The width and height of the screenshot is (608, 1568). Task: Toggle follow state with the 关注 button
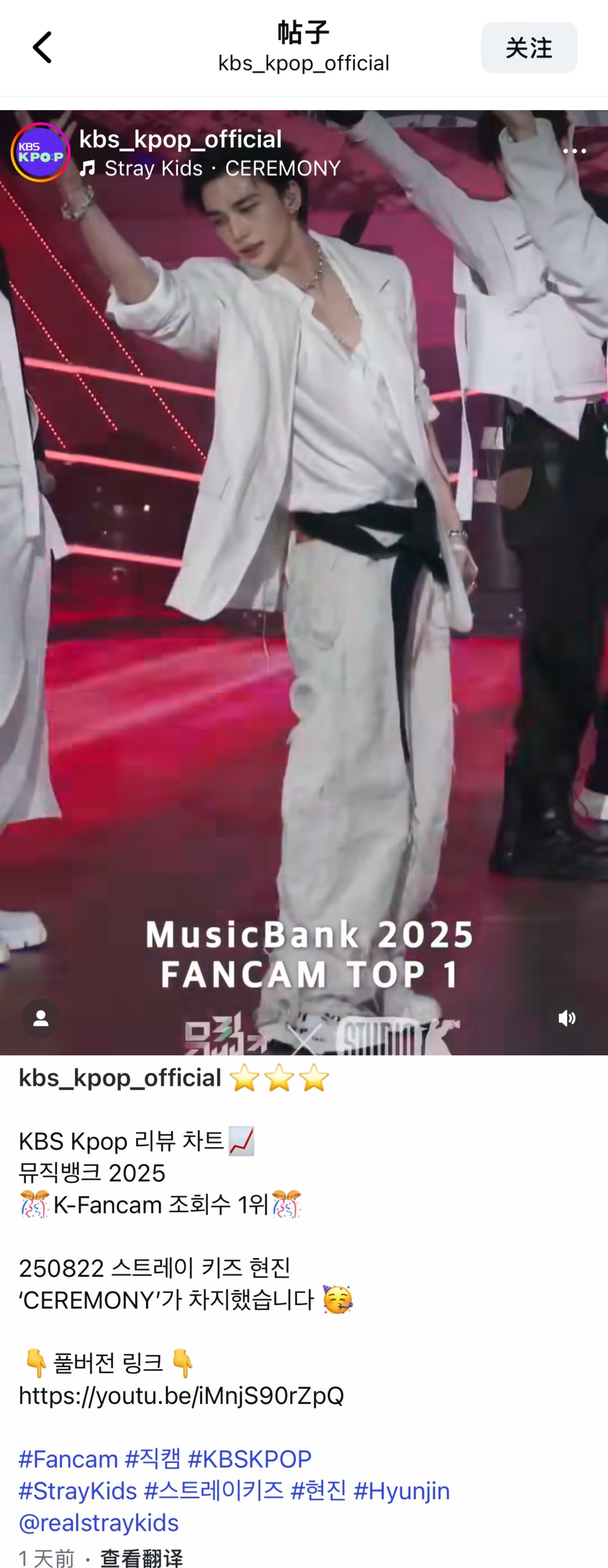point(529,48)
